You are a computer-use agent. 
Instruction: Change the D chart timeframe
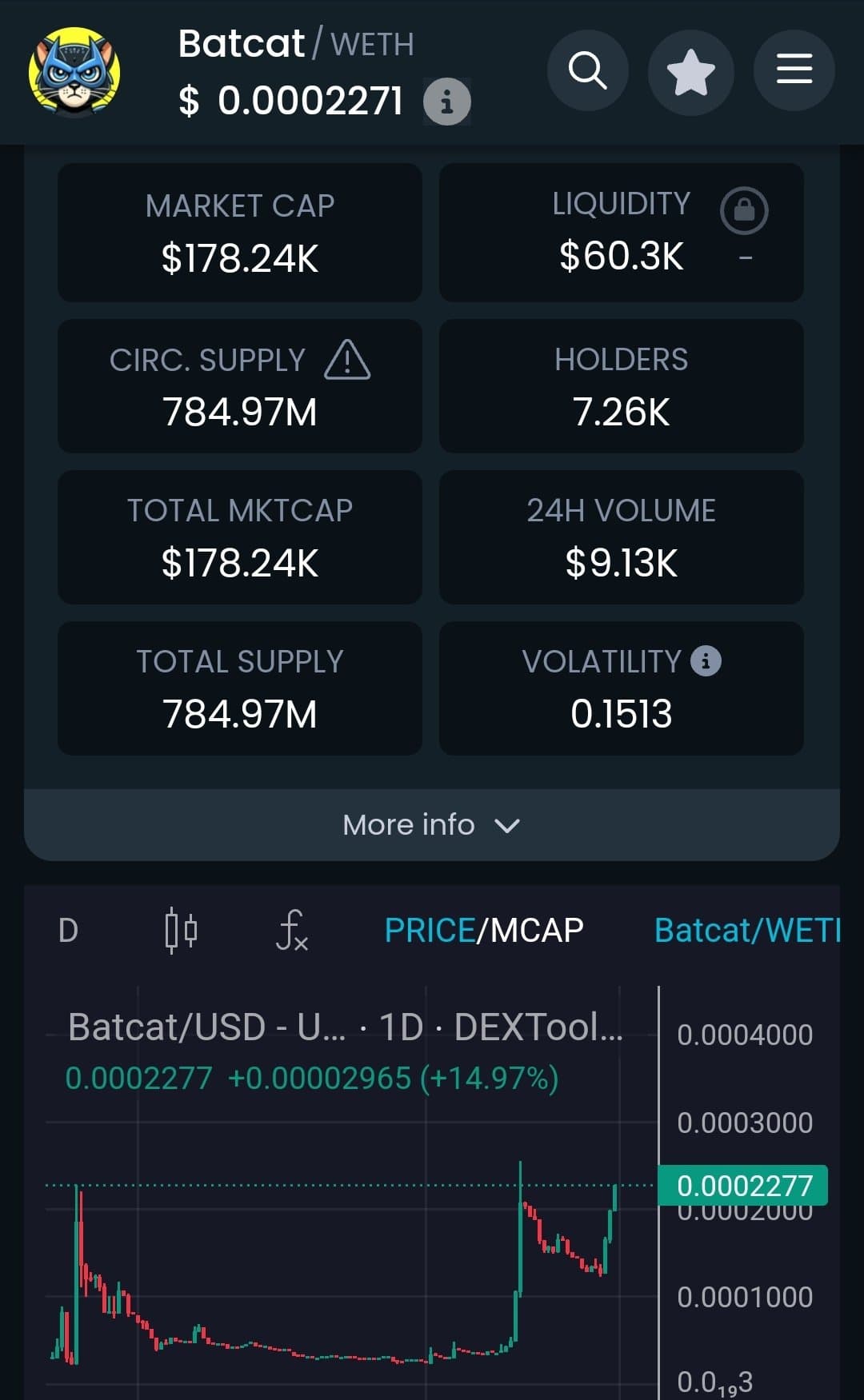(x=69, y=930)
